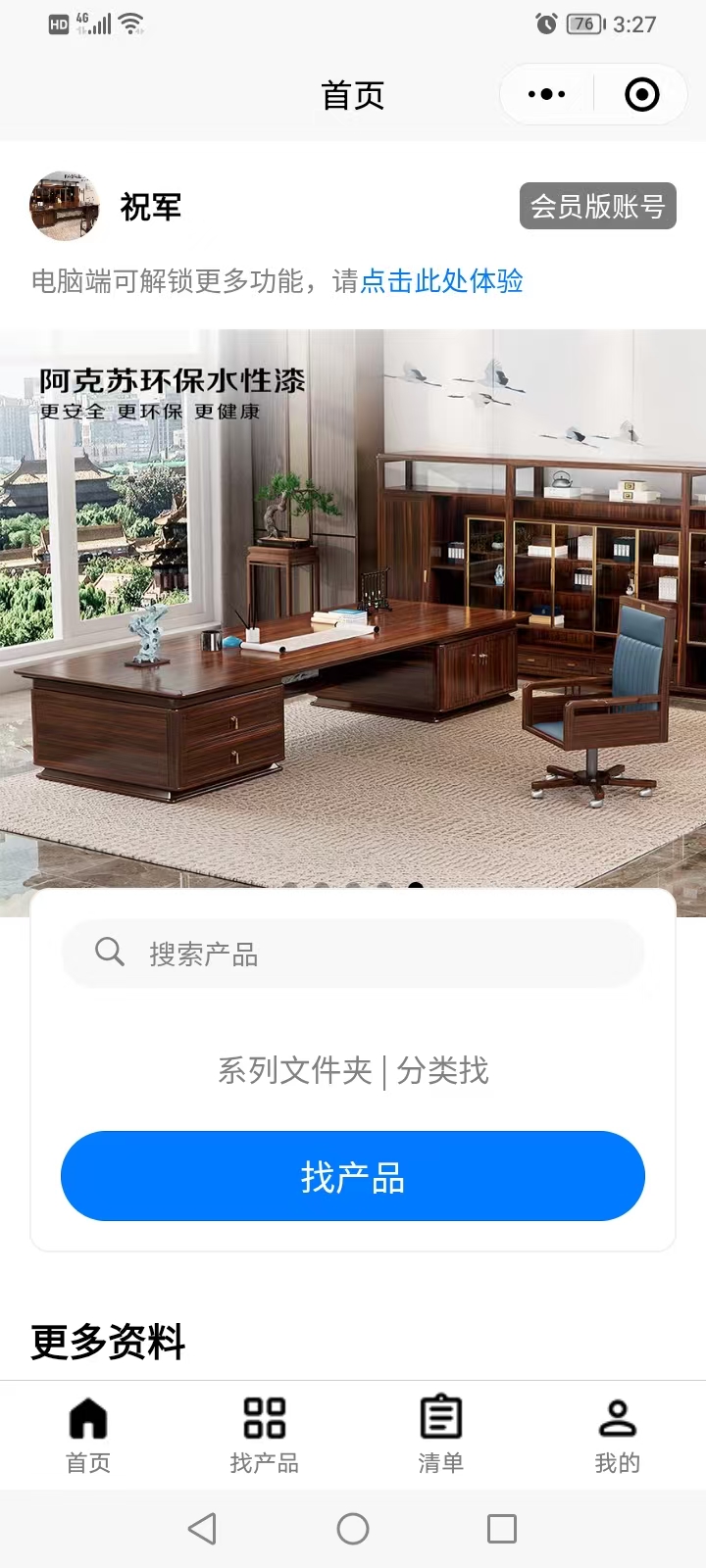The width and height of the screenshot is (706, 1568).
Task: Tap the blue 找产品 button
Action: (x=353, y=1176)
